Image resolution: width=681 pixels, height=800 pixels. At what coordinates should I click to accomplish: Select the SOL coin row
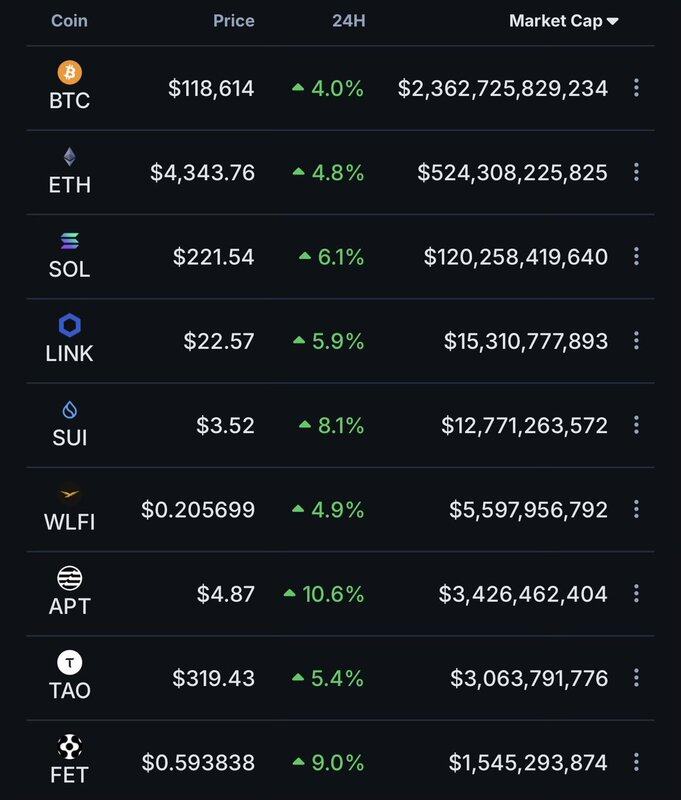pos(69,255)
